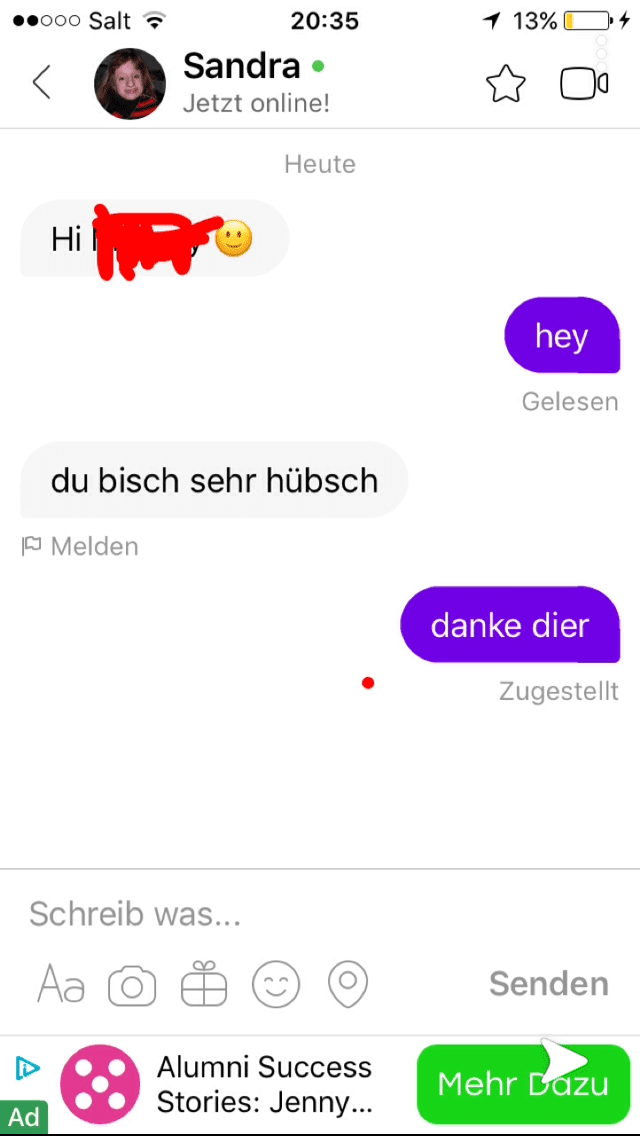Report the message via Melden

(80, 546)
